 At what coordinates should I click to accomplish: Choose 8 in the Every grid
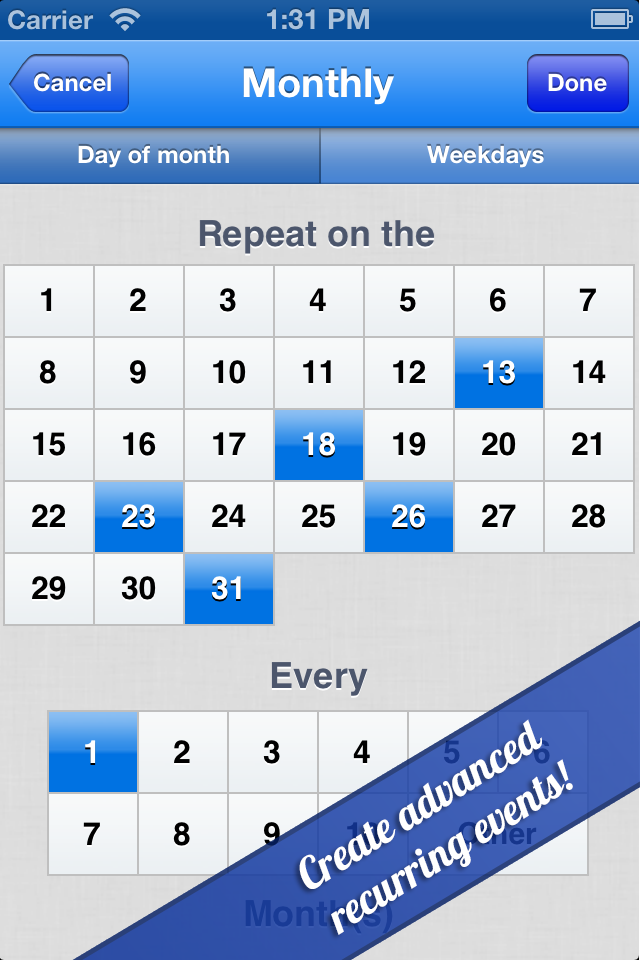click(182, 834)
